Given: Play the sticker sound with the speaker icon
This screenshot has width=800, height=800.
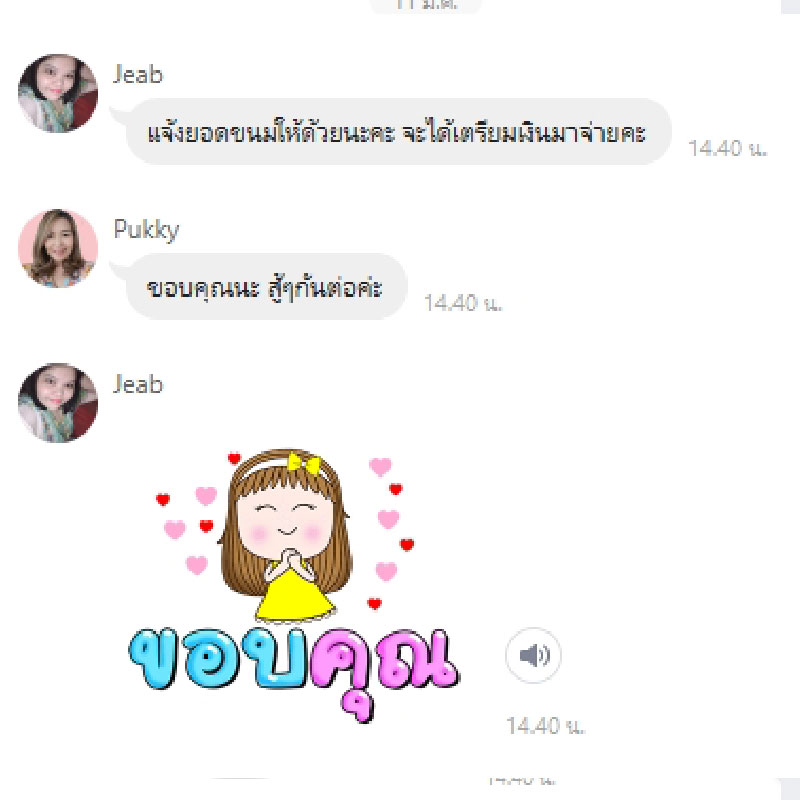Looking at the screenshot, I should [533, 656].
